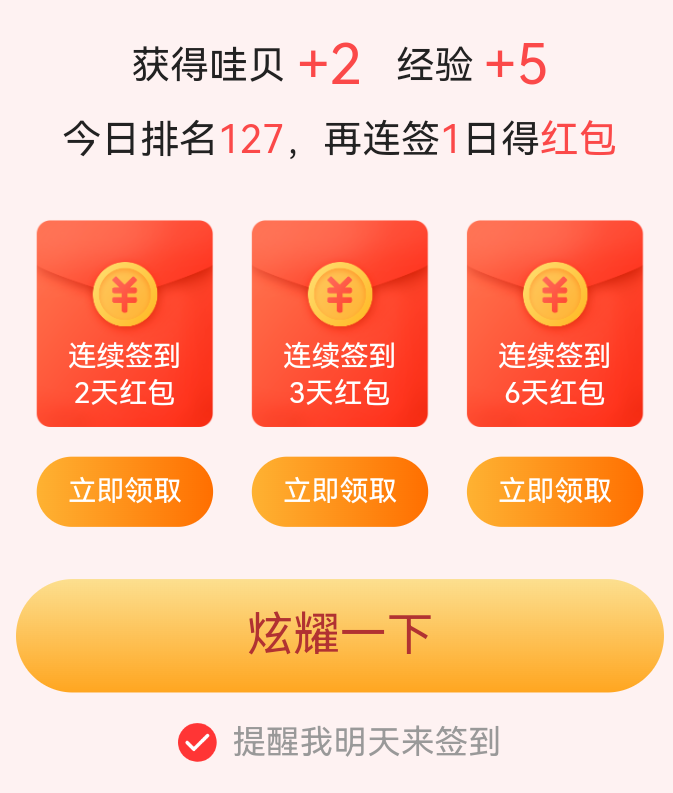Uncheck the 提醒我明天来签到 reminder checkbox
673x793 pixels.
coord(197,742)
